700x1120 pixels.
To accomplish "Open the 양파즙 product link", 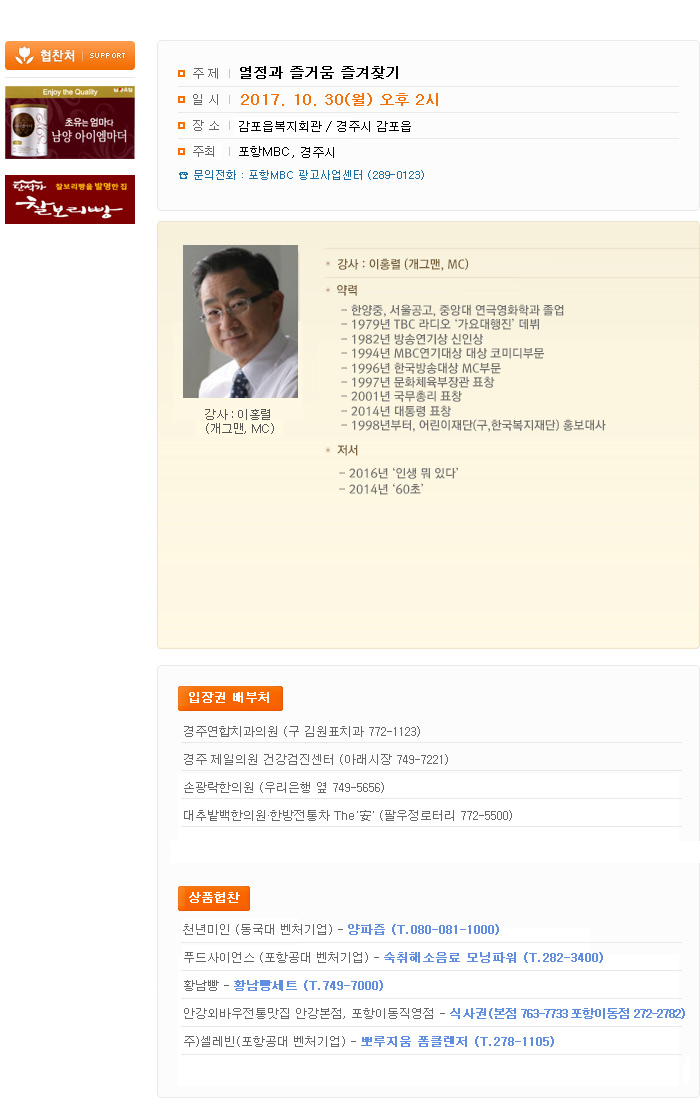I will click(423, 929).
